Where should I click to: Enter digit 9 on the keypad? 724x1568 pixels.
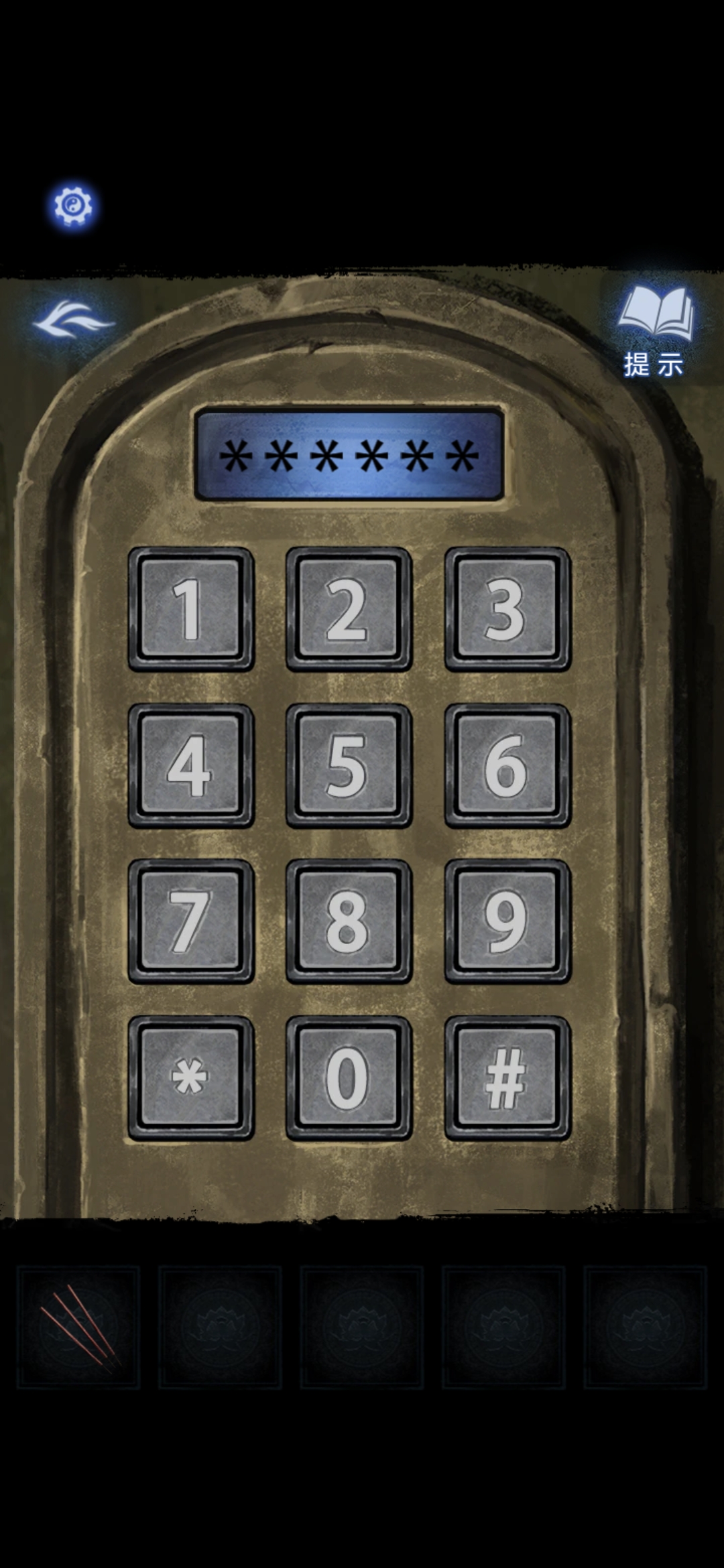point(507,921)
